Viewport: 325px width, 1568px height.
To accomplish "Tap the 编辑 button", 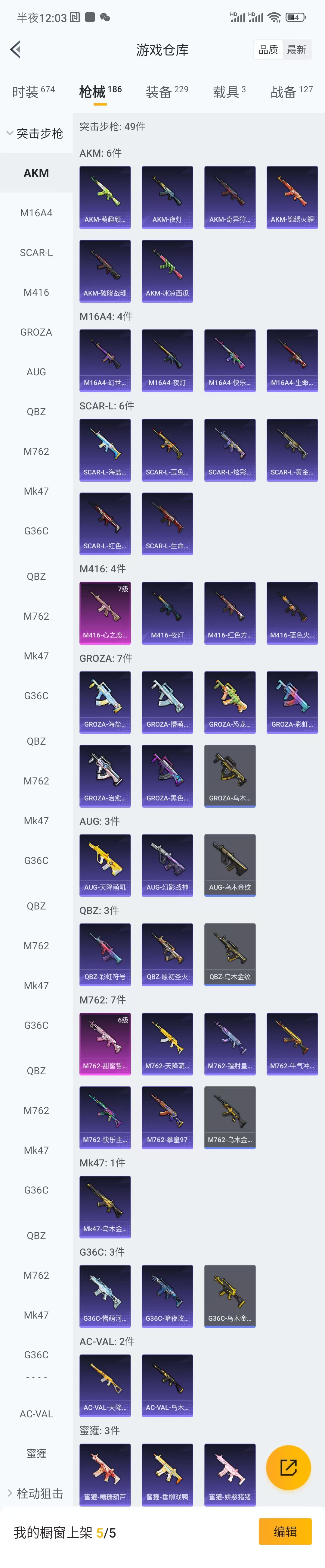I will [x=284, y=1531].
